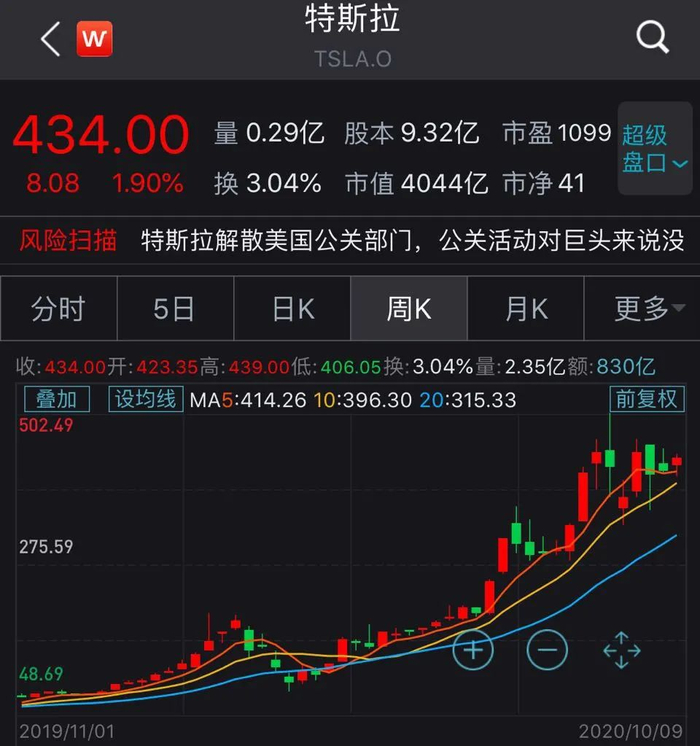Open the 更多 chart period dropdown
The image size is (700, 746).
pyautogui.click(x=644, y=309)
